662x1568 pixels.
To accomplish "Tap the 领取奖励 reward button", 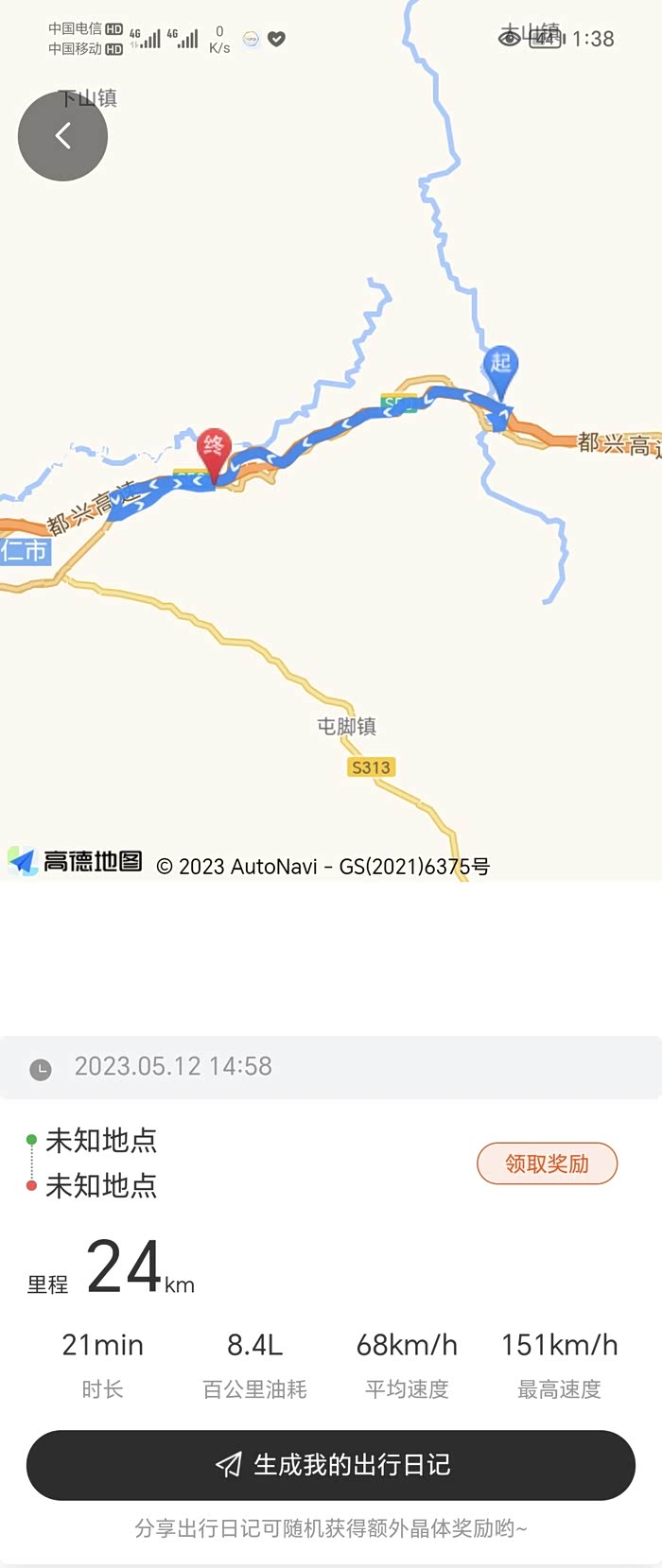I will pyautogui.click(x=547, y=1163).
